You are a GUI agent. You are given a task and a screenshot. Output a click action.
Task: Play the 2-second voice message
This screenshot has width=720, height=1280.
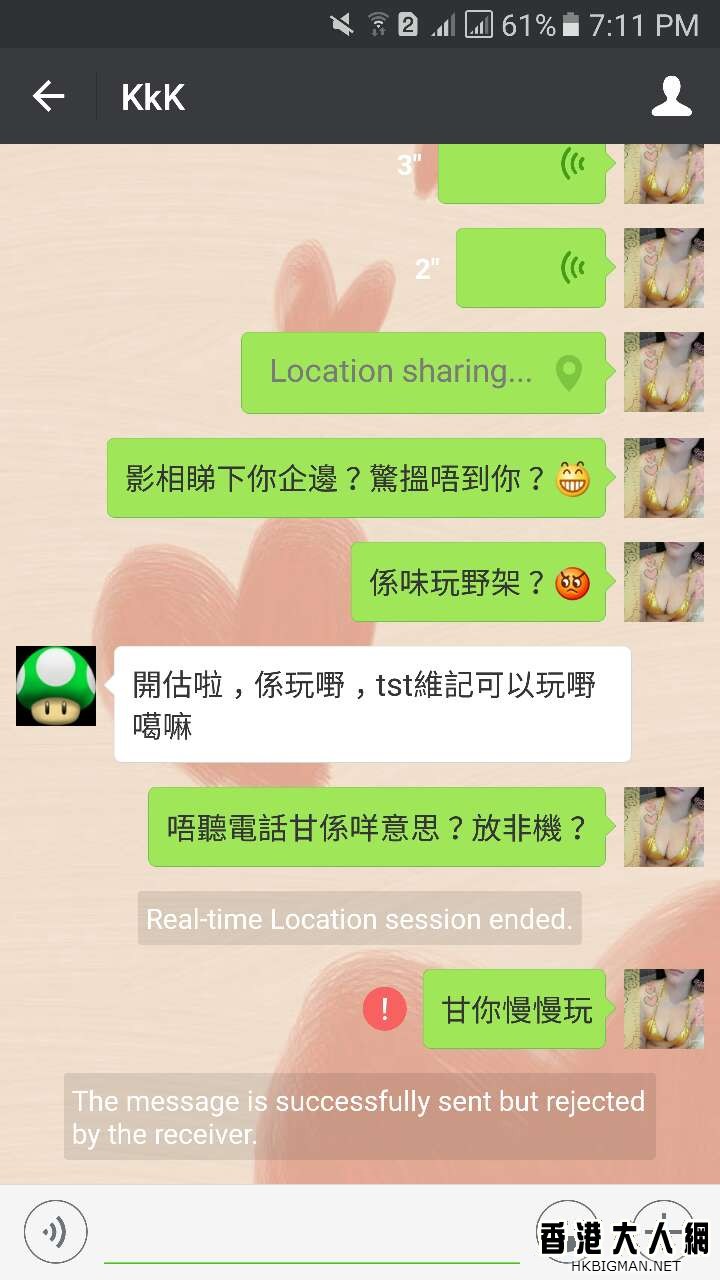(530, 267)
